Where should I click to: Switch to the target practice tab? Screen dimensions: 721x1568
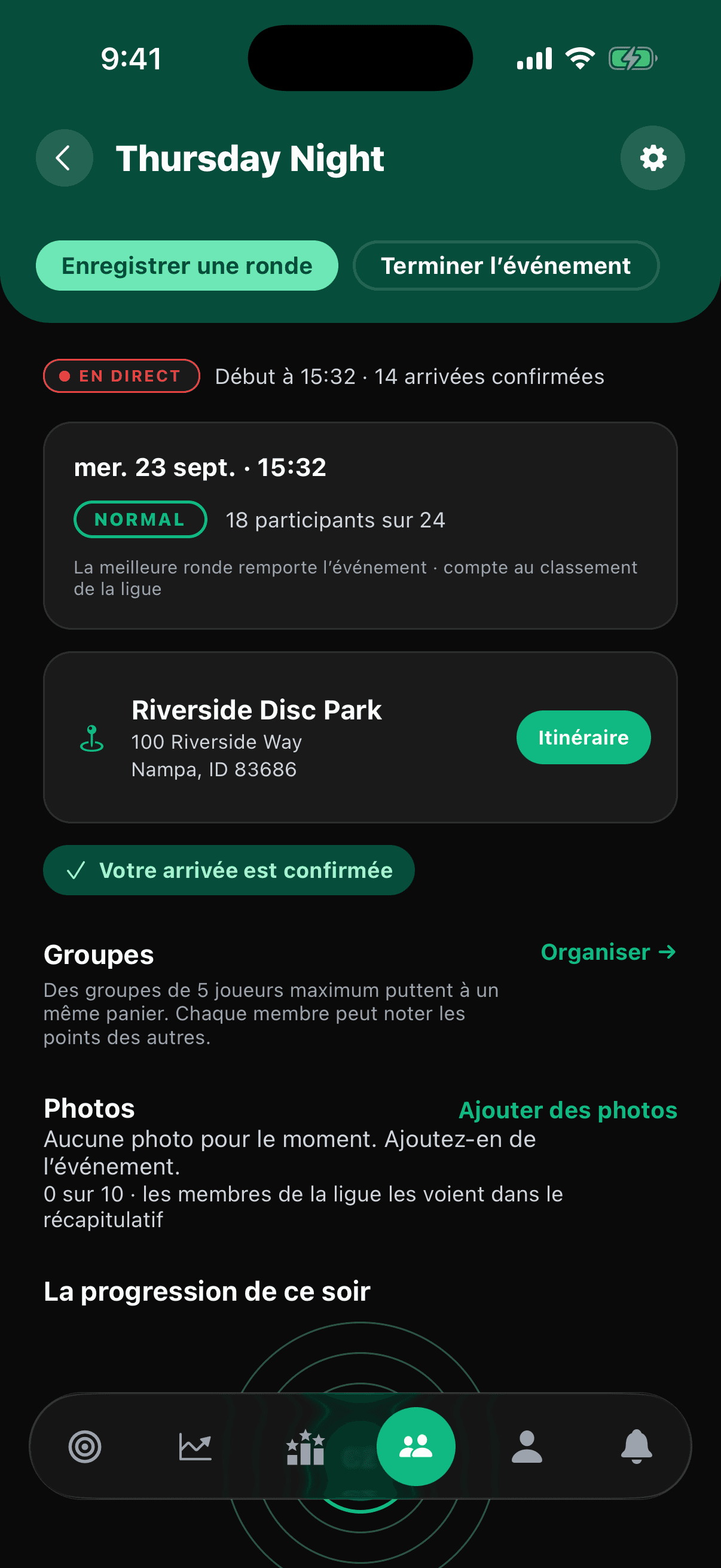click(x=84, y=1446)
